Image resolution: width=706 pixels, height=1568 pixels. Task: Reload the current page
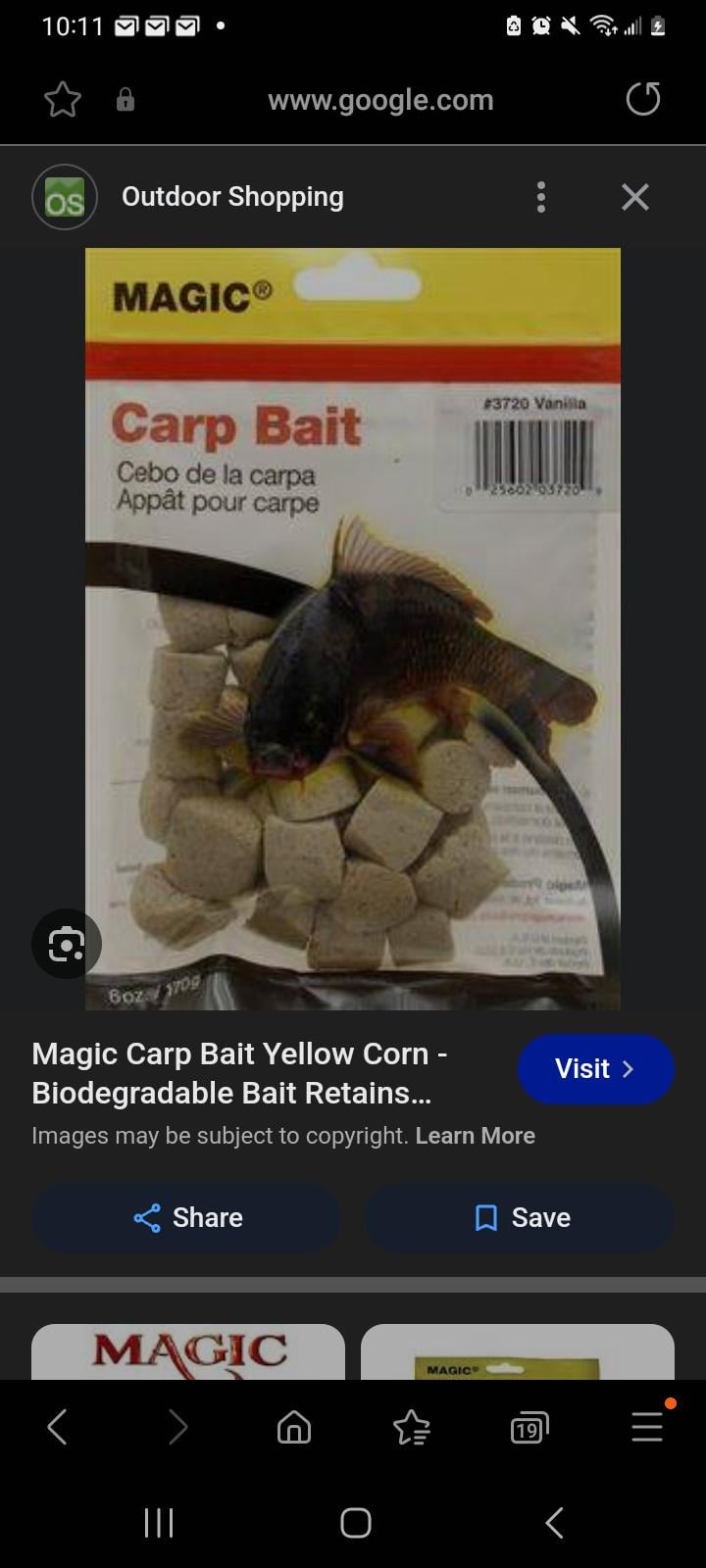(x=643, y=99)
